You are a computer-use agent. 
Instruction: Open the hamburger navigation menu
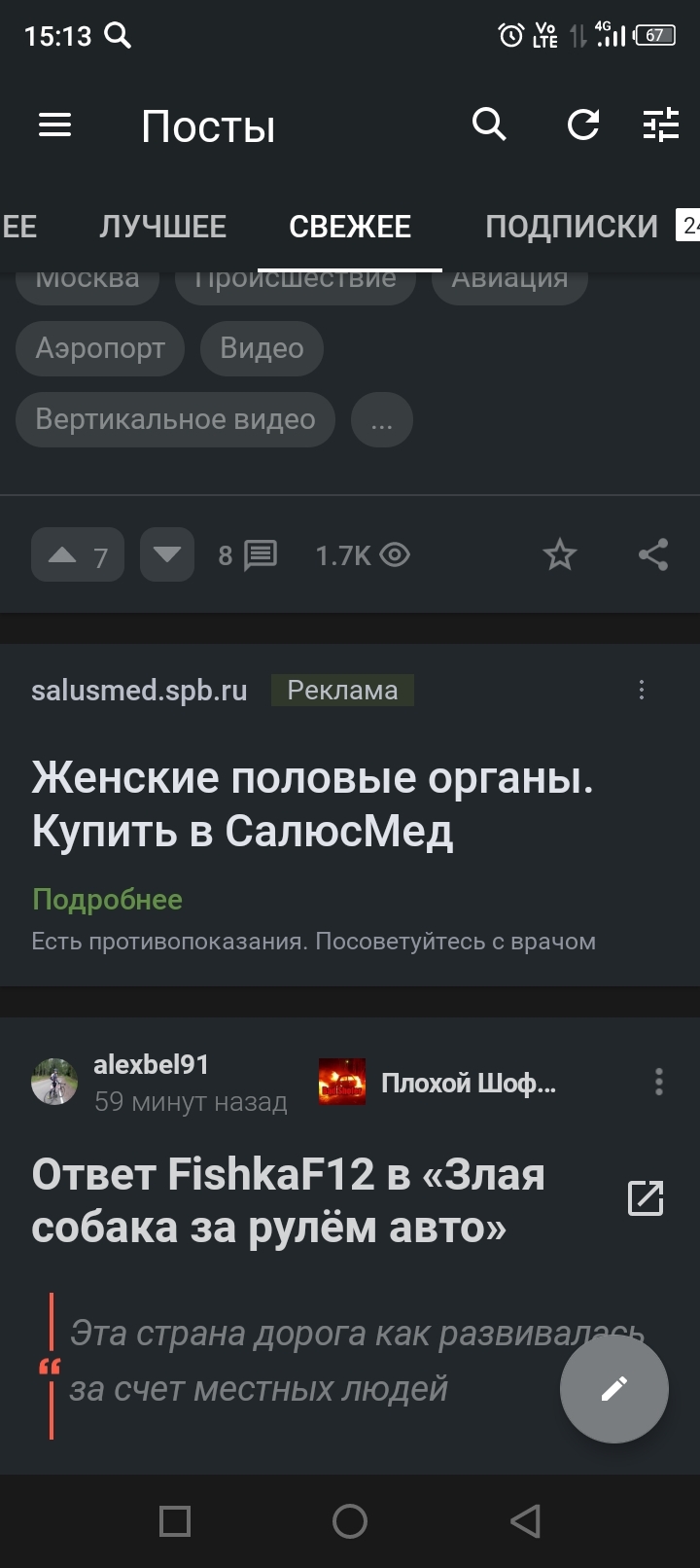pyautogui.click(x=54, y=125)
